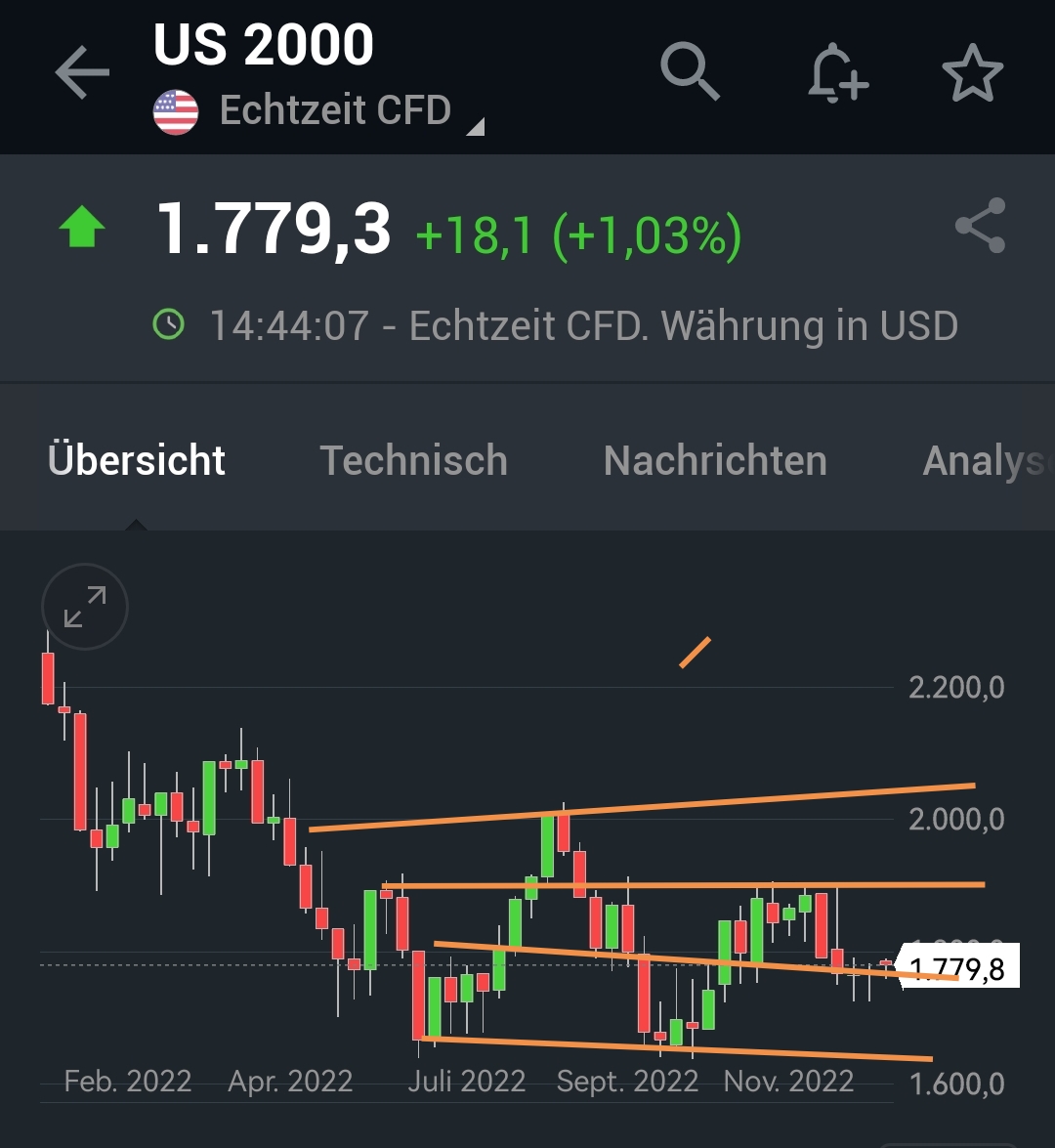Click the green up arrow beside the price
Screen dimensions: 1055x1148
83,227
